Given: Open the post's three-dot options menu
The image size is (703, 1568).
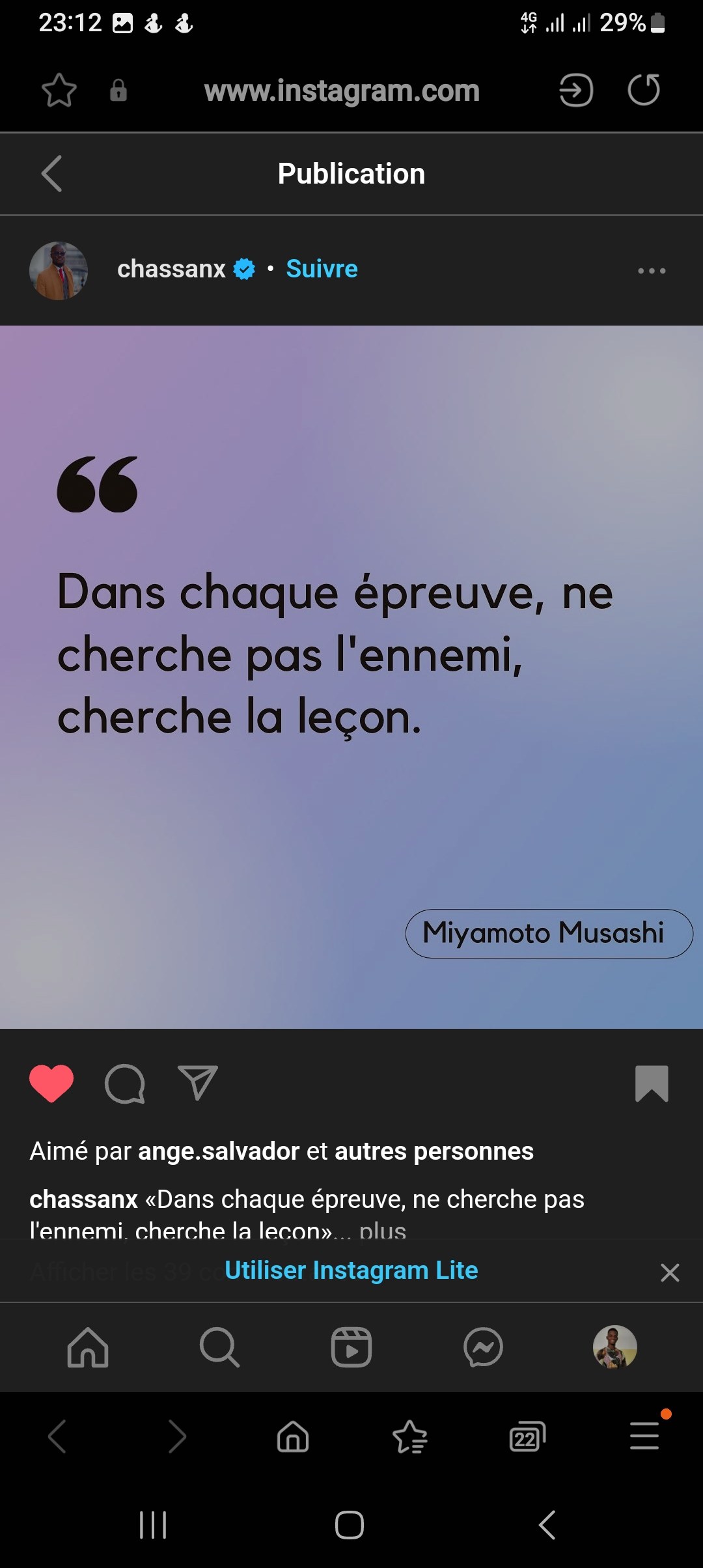Looking at the screenshot, I should pyautogui.click(x=652, y=270).
